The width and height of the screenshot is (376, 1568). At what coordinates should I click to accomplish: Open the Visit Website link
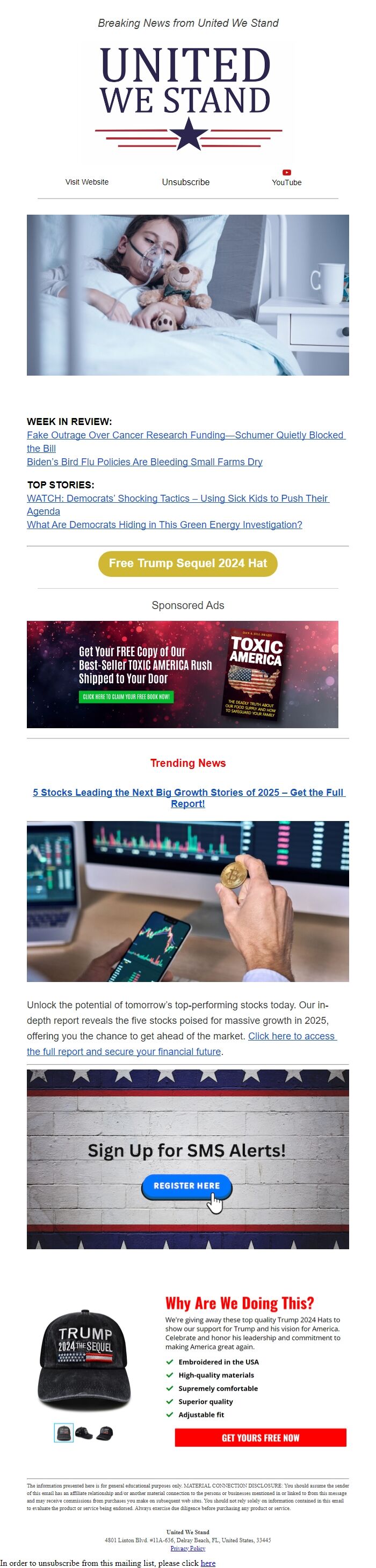coord(86,182)
